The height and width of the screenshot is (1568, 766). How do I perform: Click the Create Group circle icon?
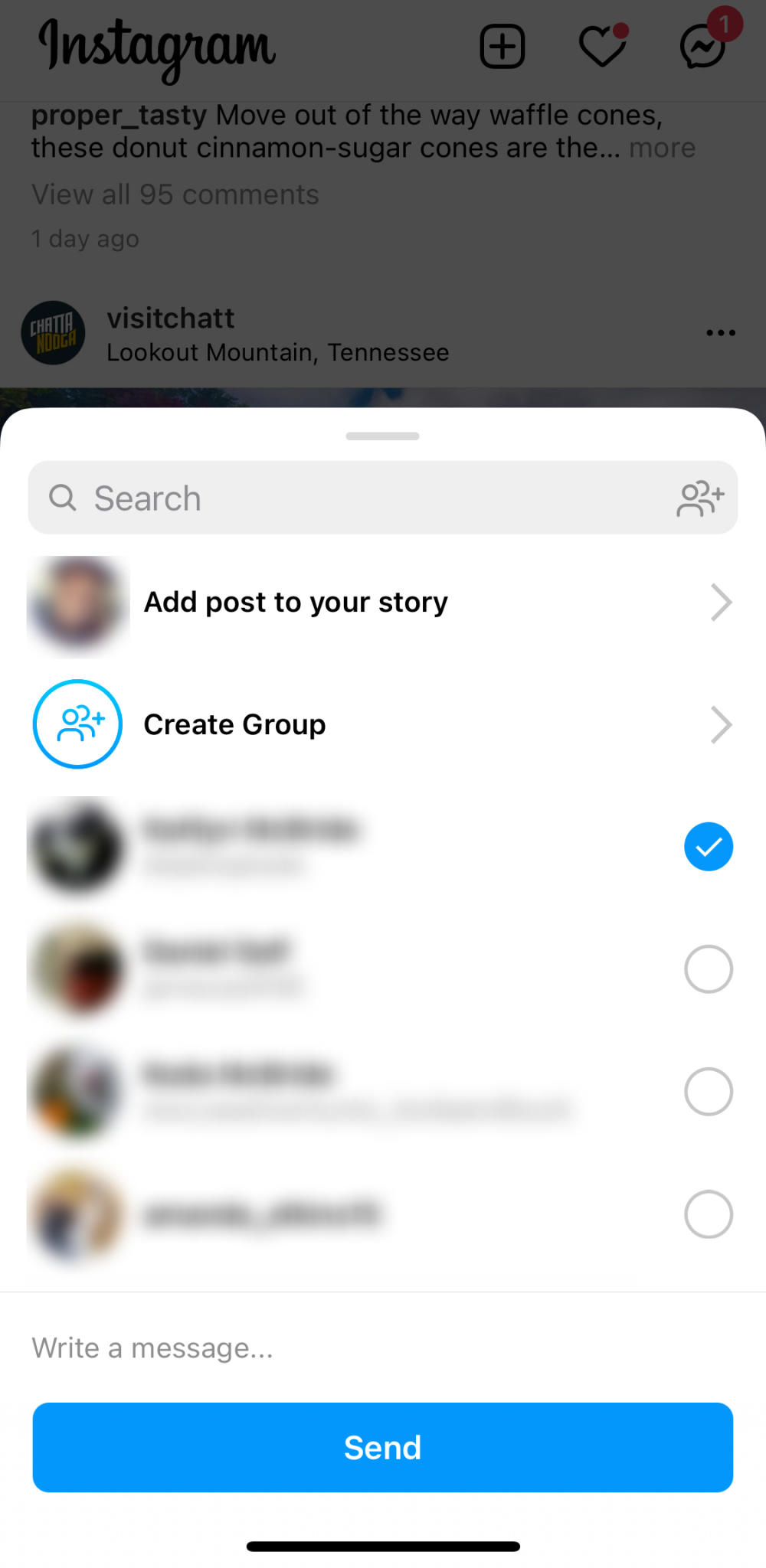77,724
